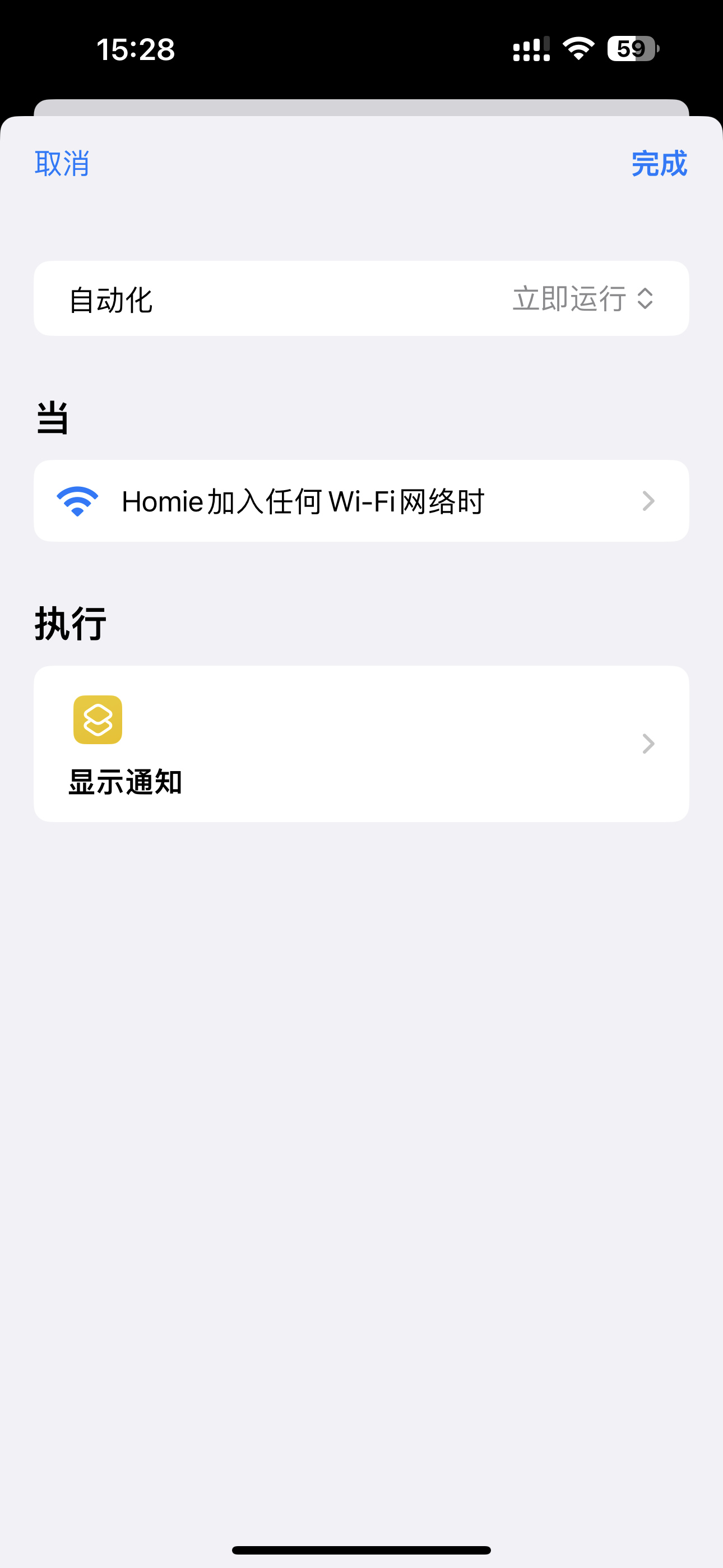Open the 立即运行 run mode dropdown
The image size is (723, 1568).
(582, 299)
